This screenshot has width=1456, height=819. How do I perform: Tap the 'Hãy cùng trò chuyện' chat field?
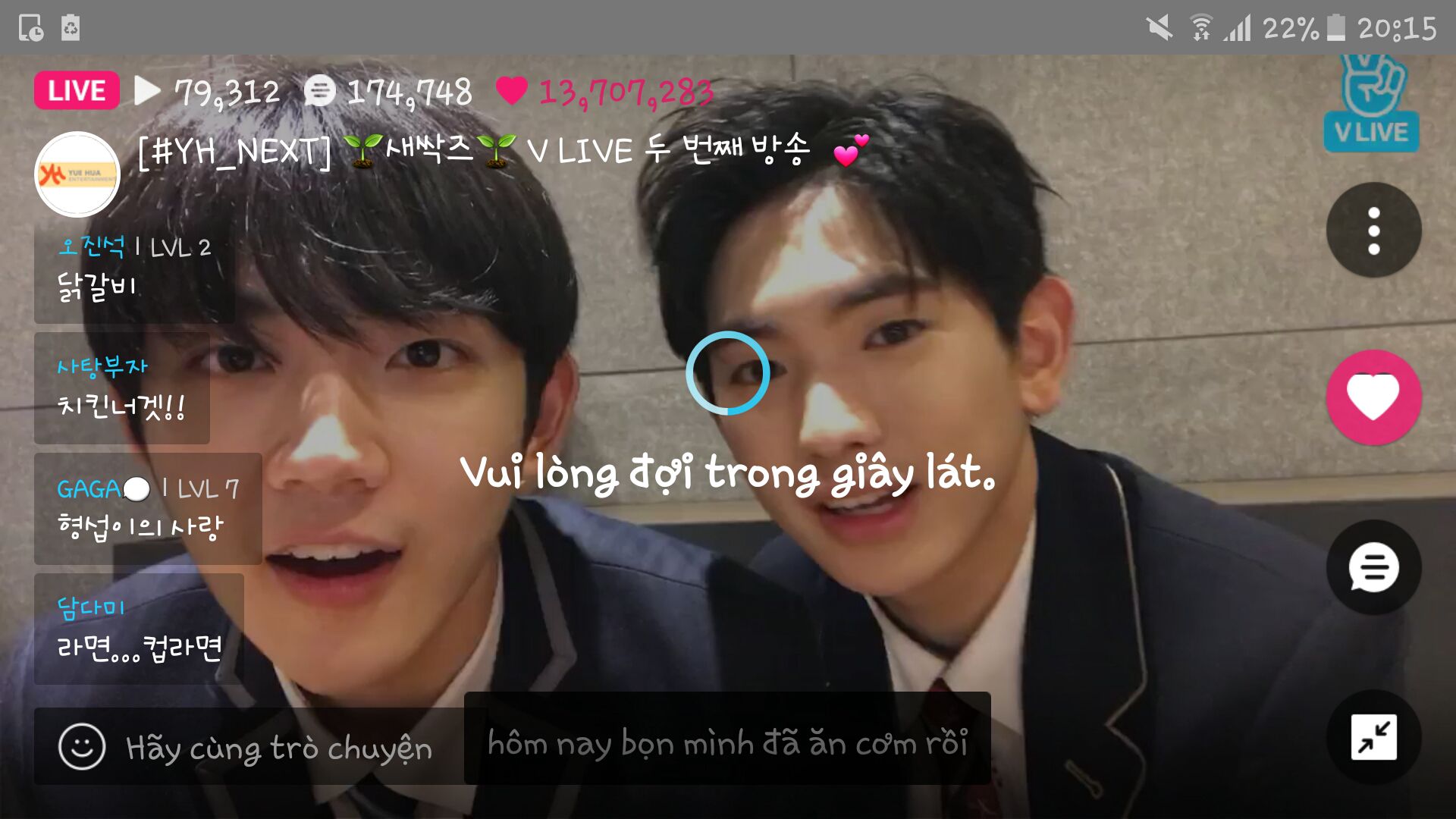[x=279, y=748]
